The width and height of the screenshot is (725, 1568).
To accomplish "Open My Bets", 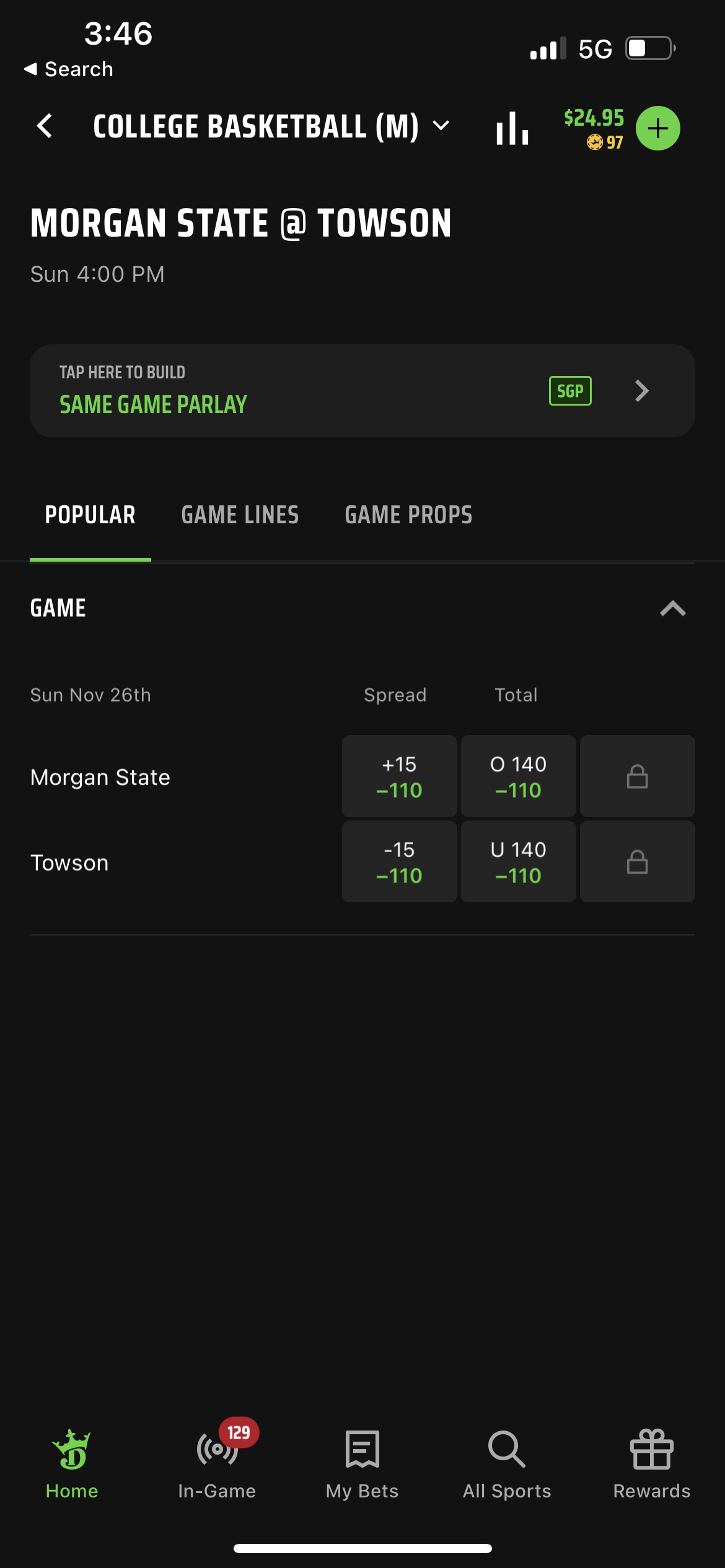I will (x=362, y=1465).
